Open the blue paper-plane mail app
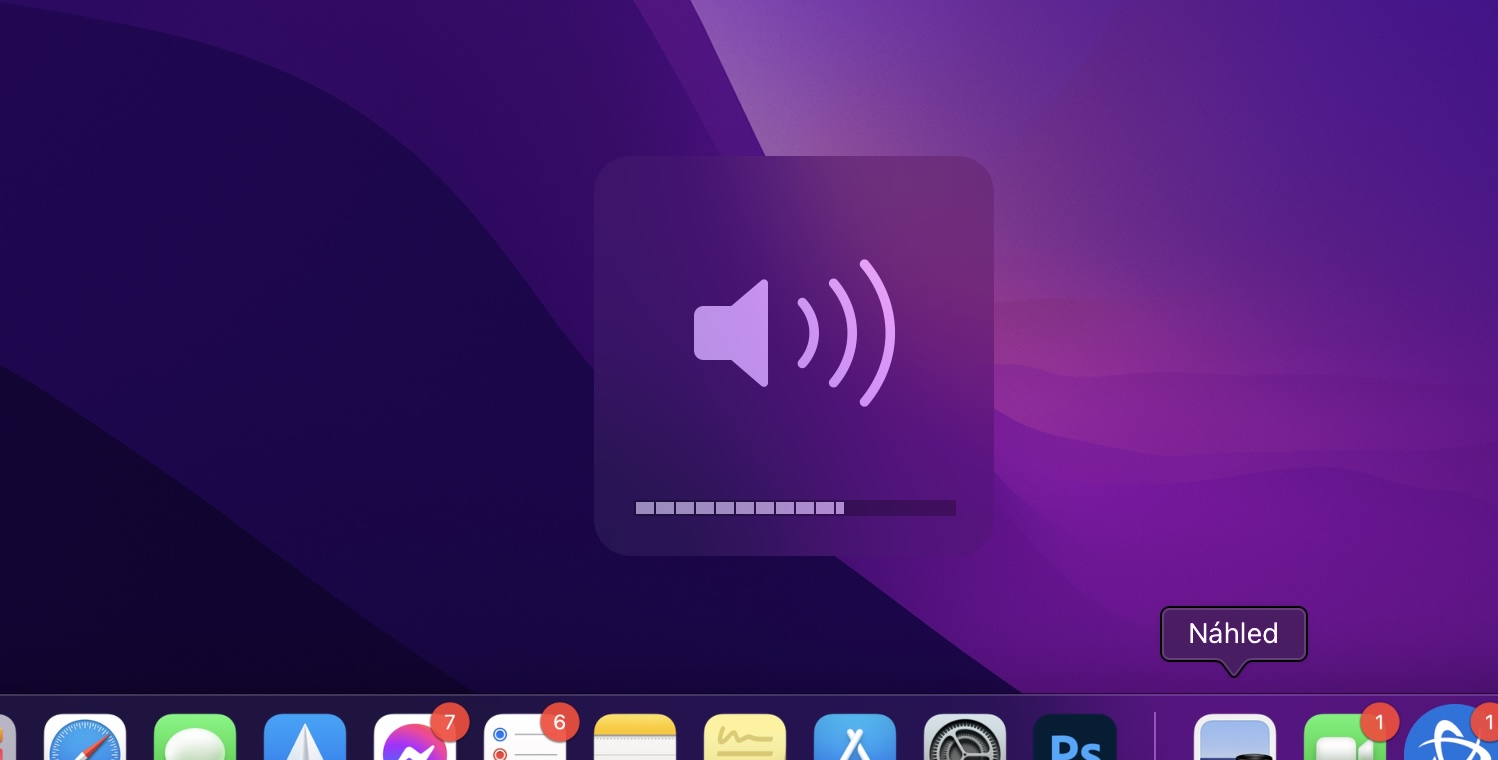The image size is (1498, 760). [x=305, y=738]
